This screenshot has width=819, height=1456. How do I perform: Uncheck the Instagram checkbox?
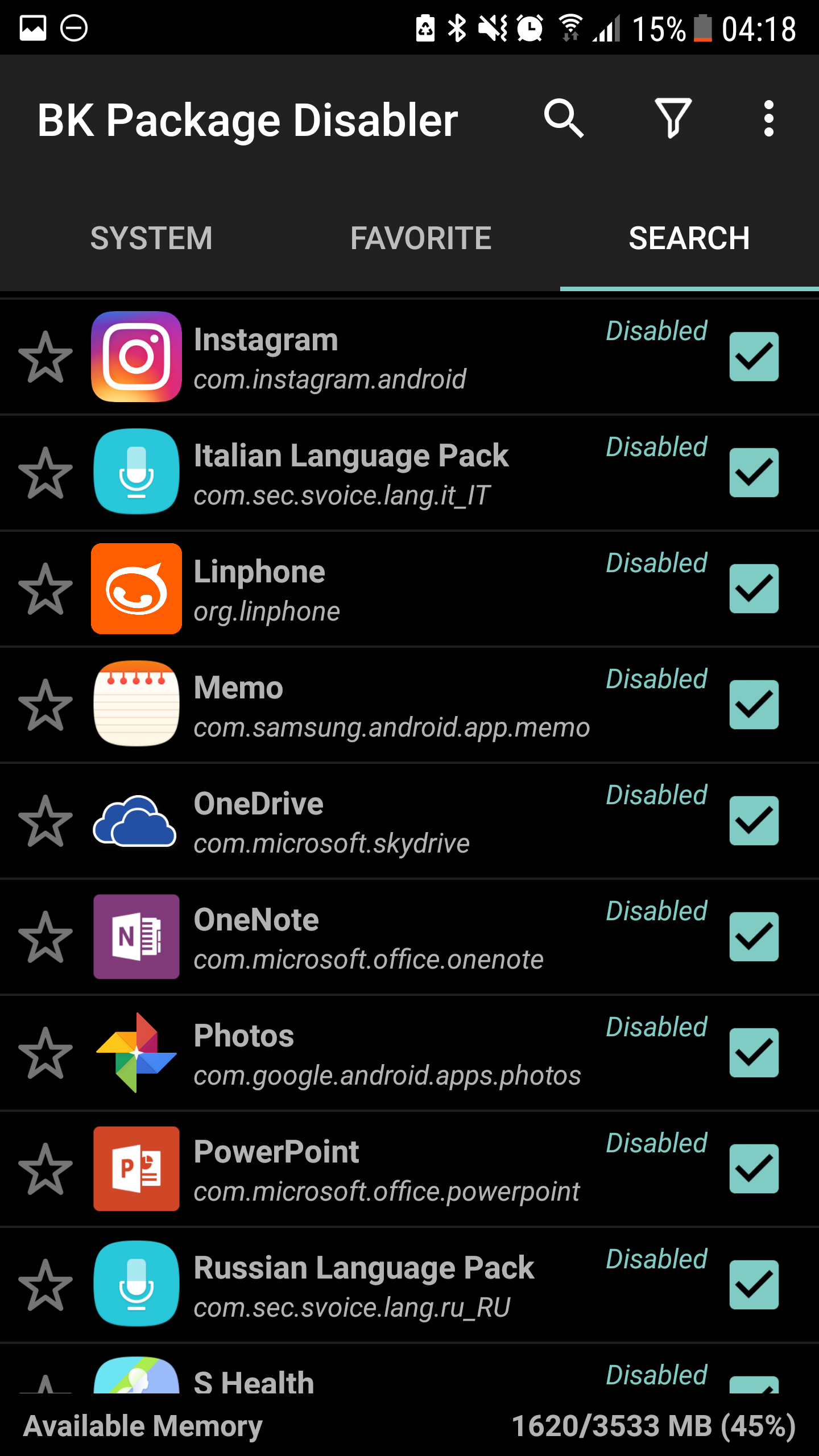pyautogui.click(x=754, y=357)
